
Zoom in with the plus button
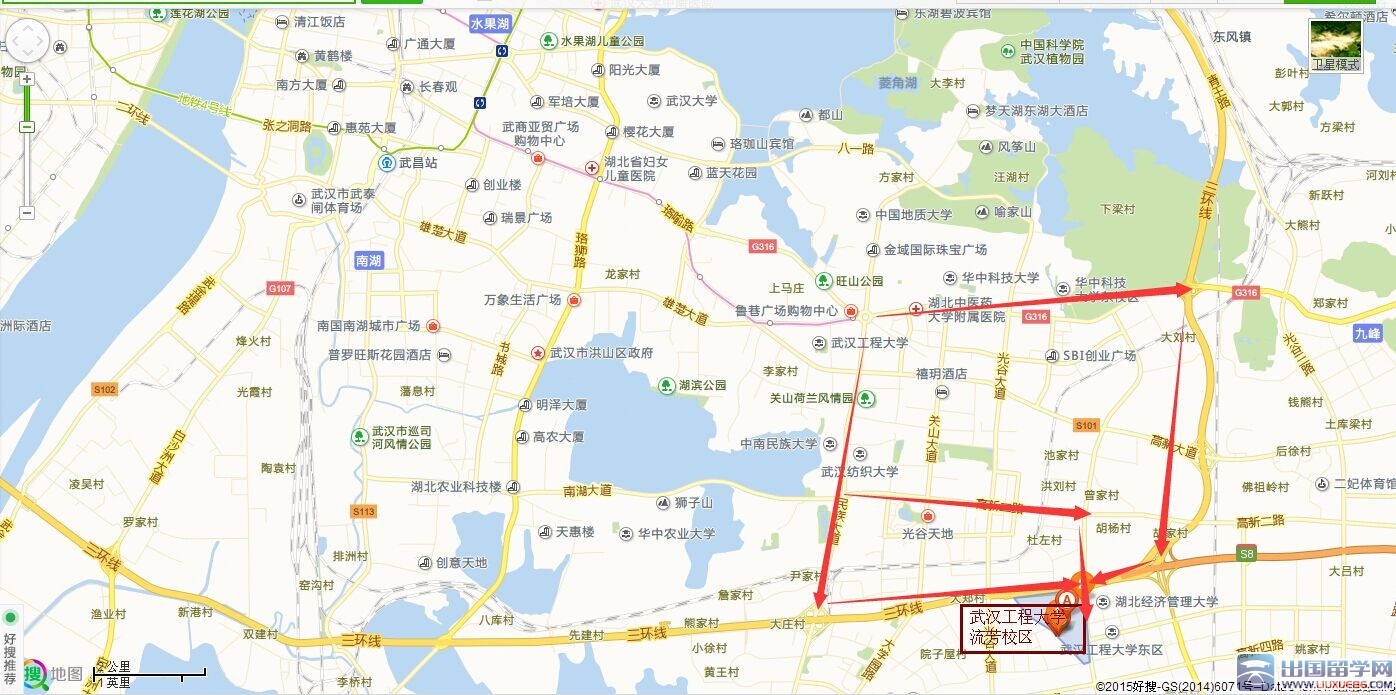(27, 79)
